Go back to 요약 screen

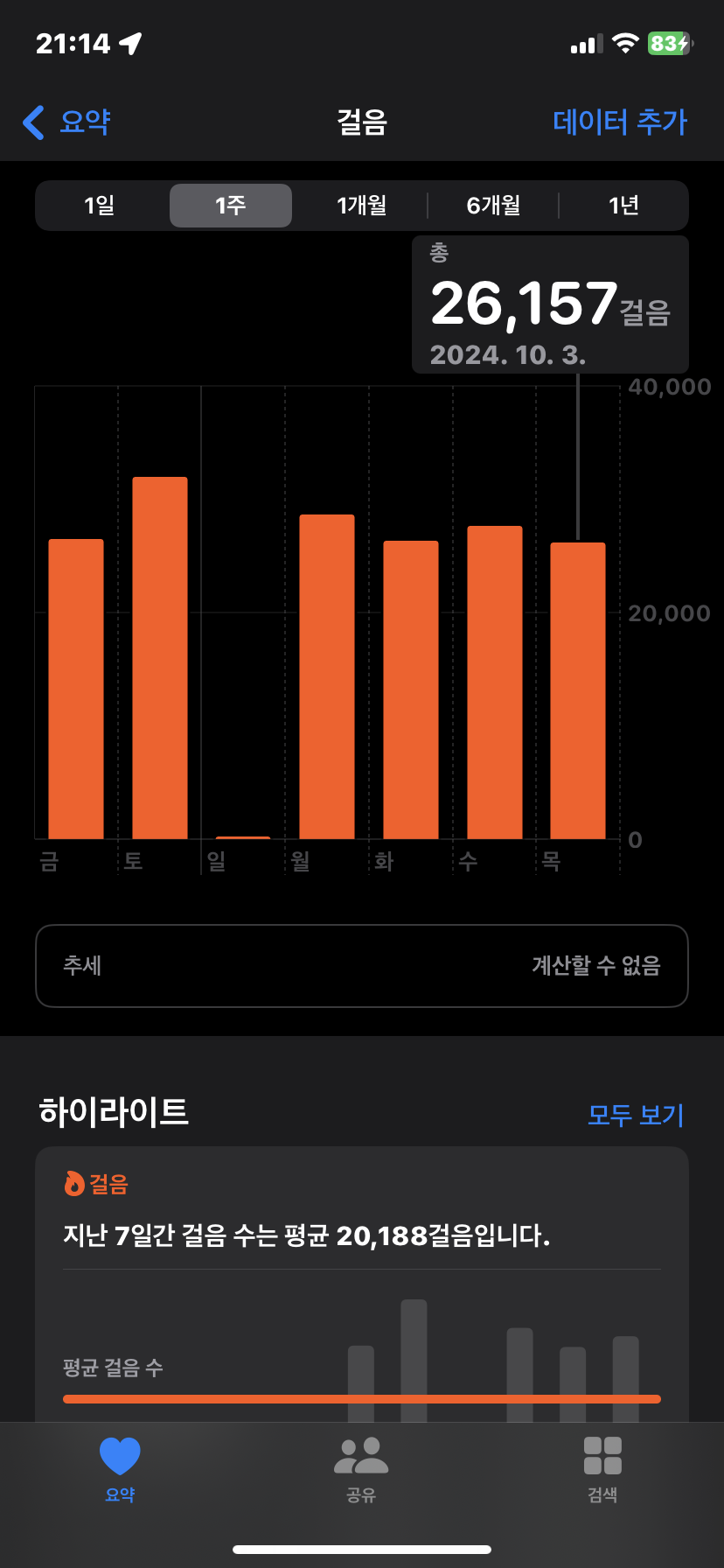(x=67, y=122)
